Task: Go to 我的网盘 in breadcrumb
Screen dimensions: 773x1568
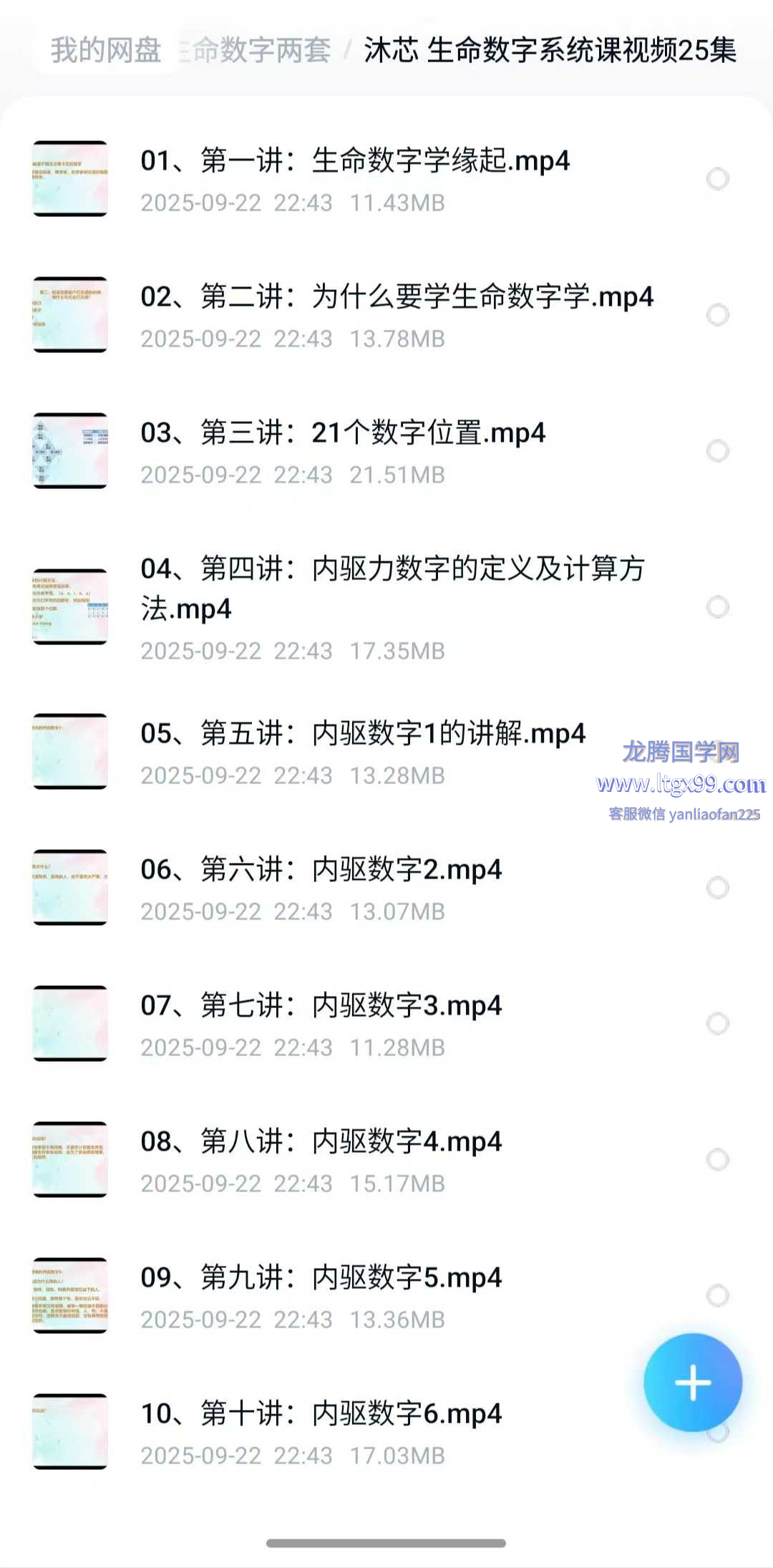Action: [x=106, y=50]
